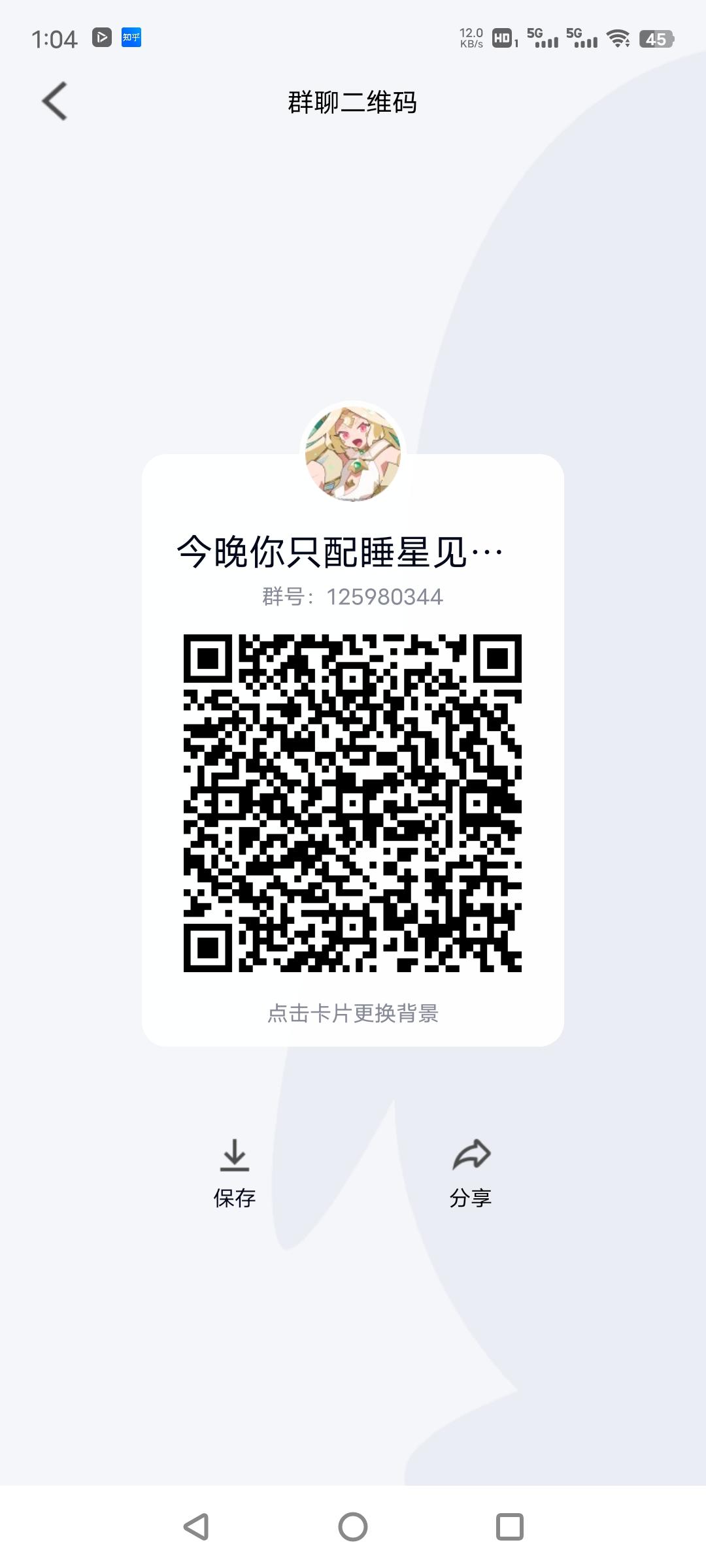
Task: Tap the battery indicator showing 45
Action: pos(655,39)
